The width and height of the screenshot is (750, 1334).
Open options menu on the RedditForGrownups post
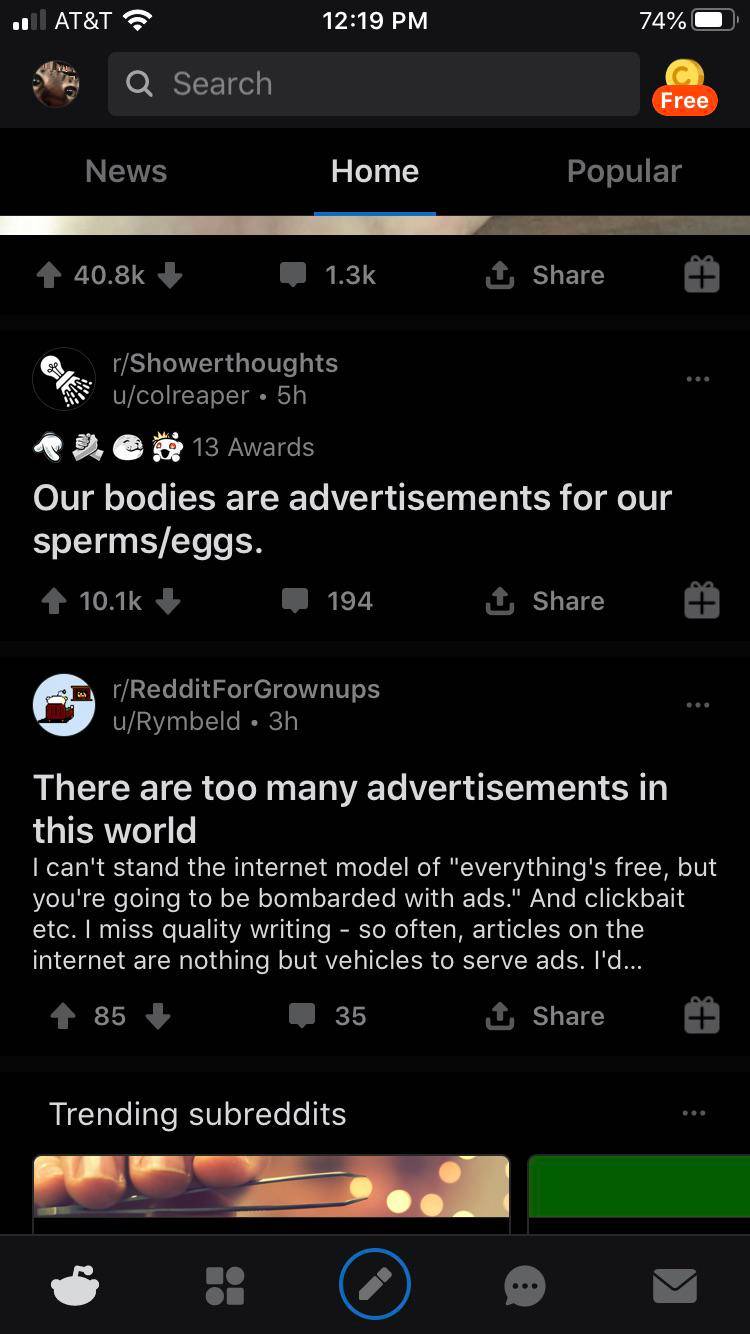coord(697,705)
